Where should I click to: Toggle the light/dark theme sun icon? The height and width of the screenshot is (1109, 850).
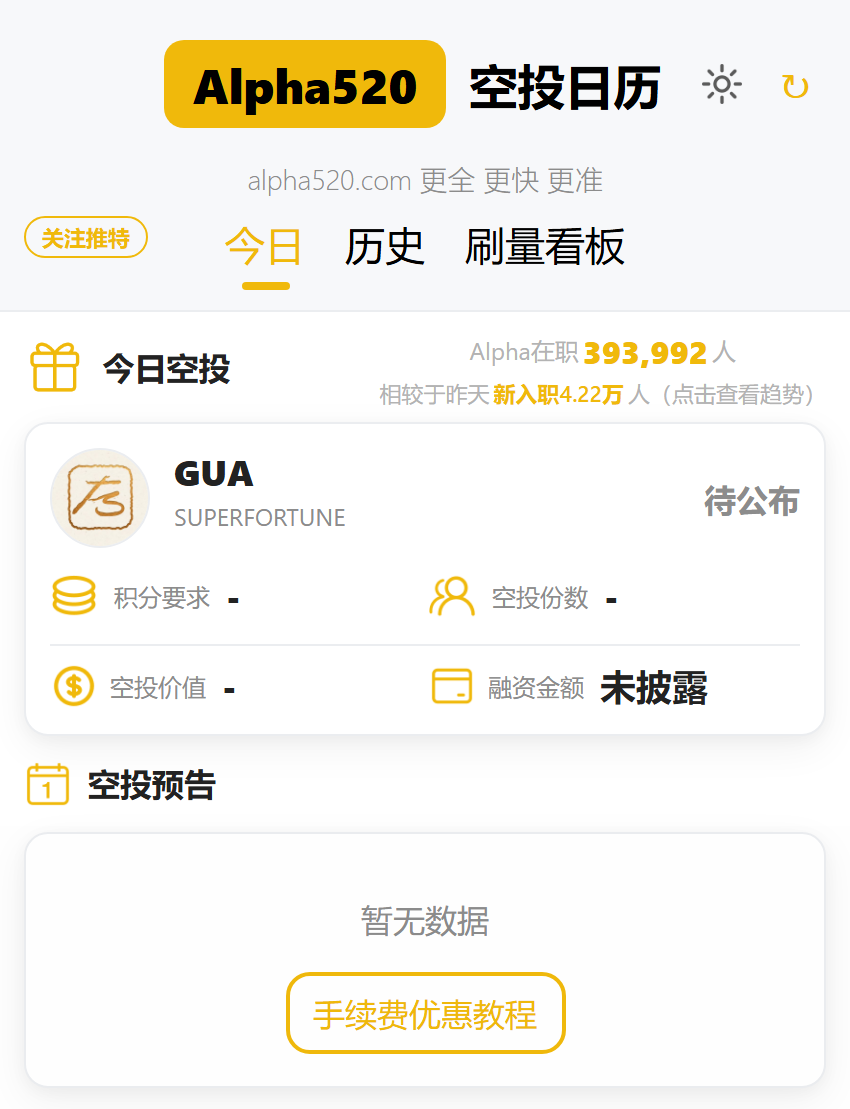click(721, 85)
